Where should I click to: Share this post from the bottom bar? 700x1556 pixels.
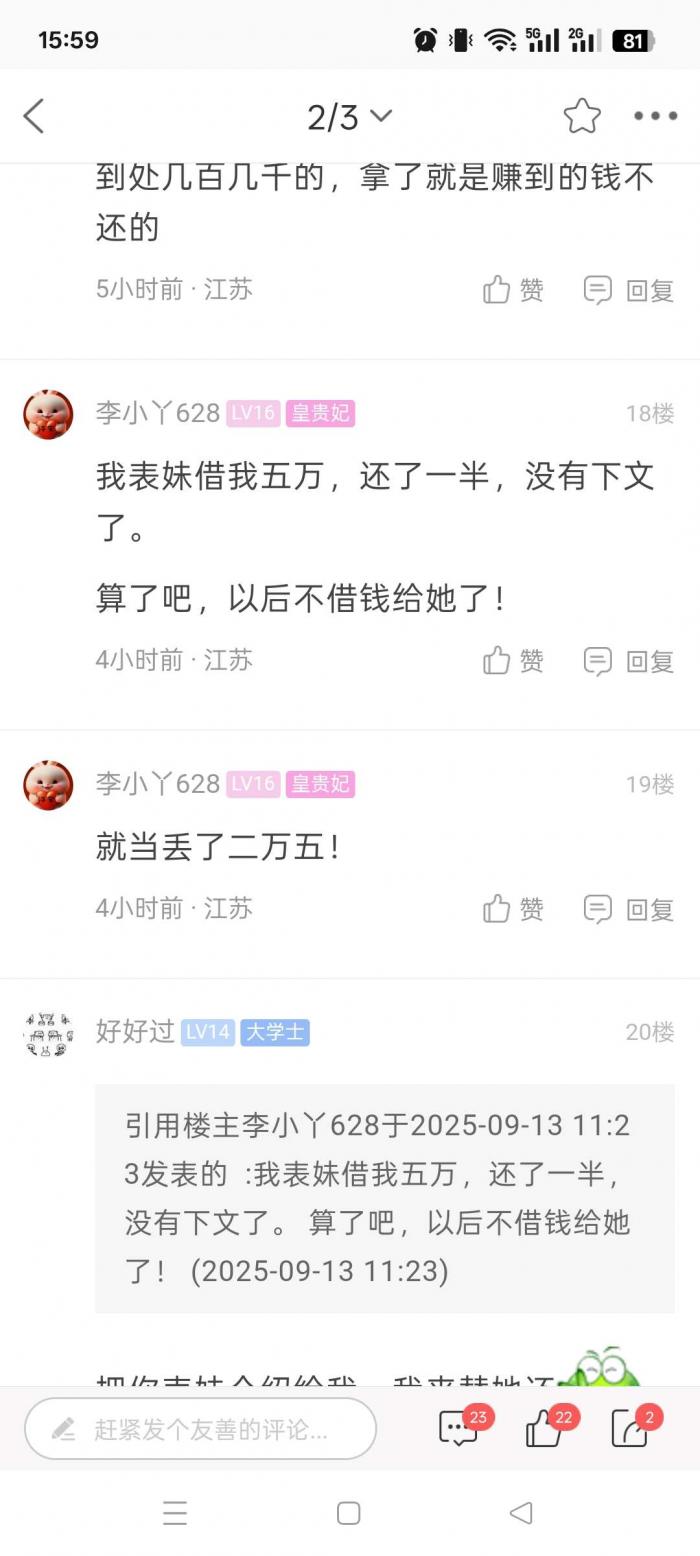click(631, 1429)
